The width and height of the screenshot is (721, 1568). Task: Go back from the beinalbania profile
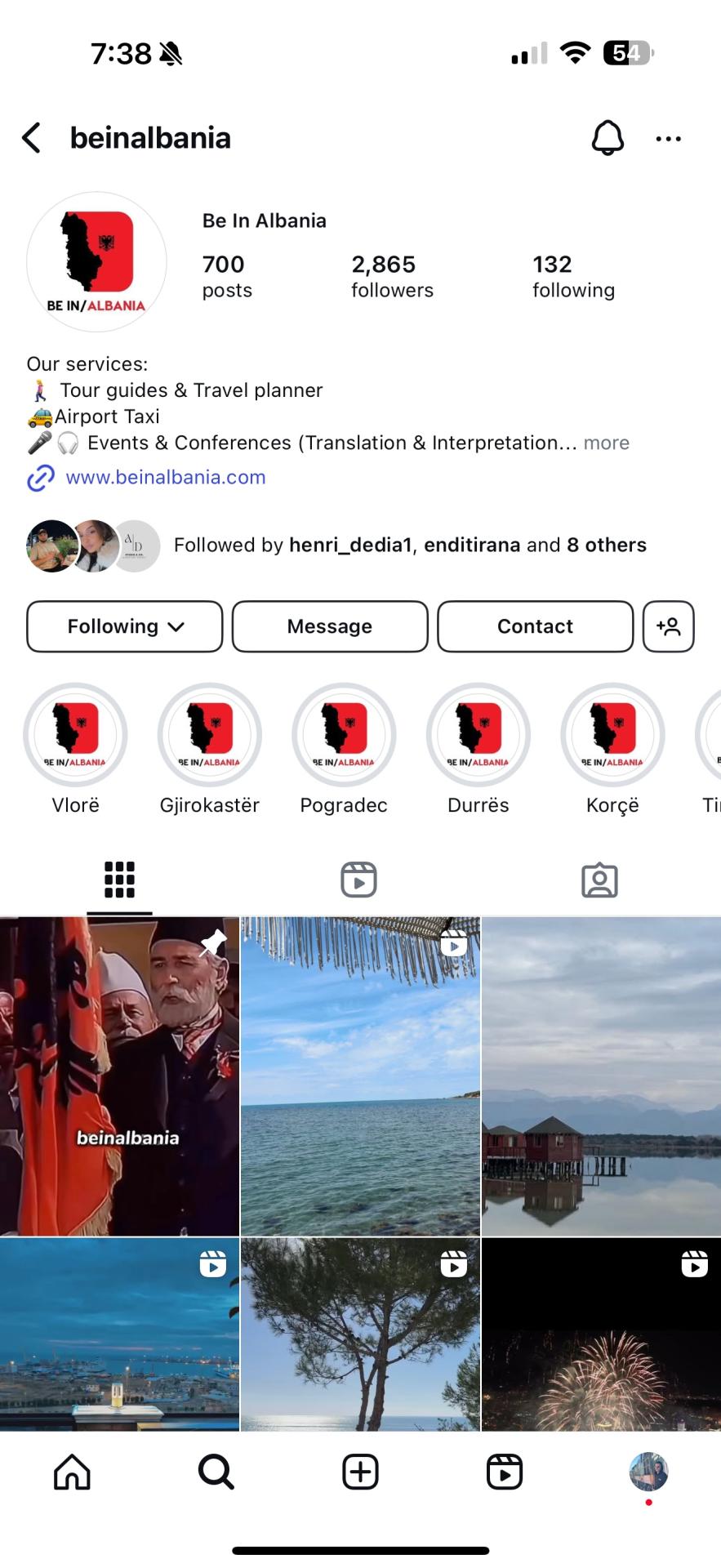[32, 138]
